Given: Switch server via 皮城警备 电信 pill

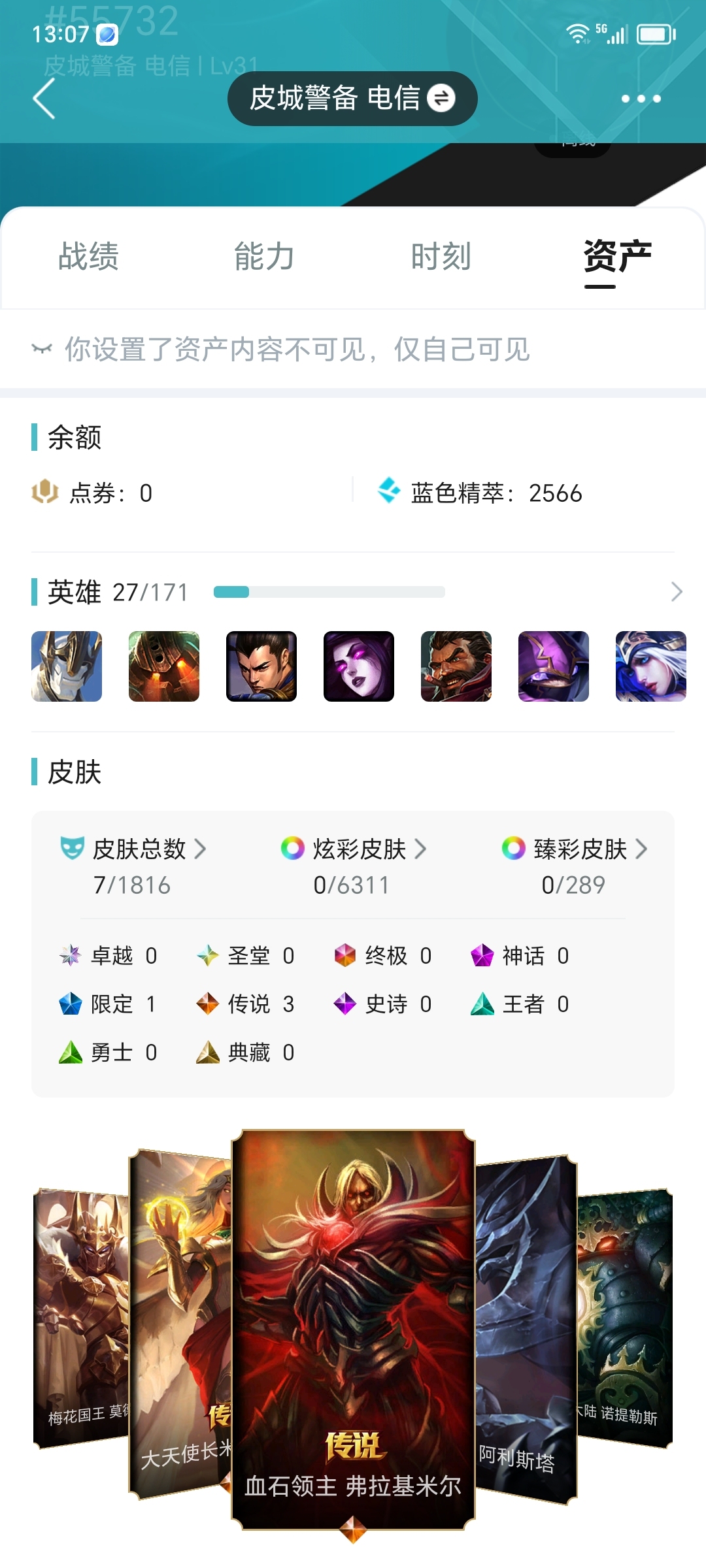Looking at the screenshot, I should point(352,99).
